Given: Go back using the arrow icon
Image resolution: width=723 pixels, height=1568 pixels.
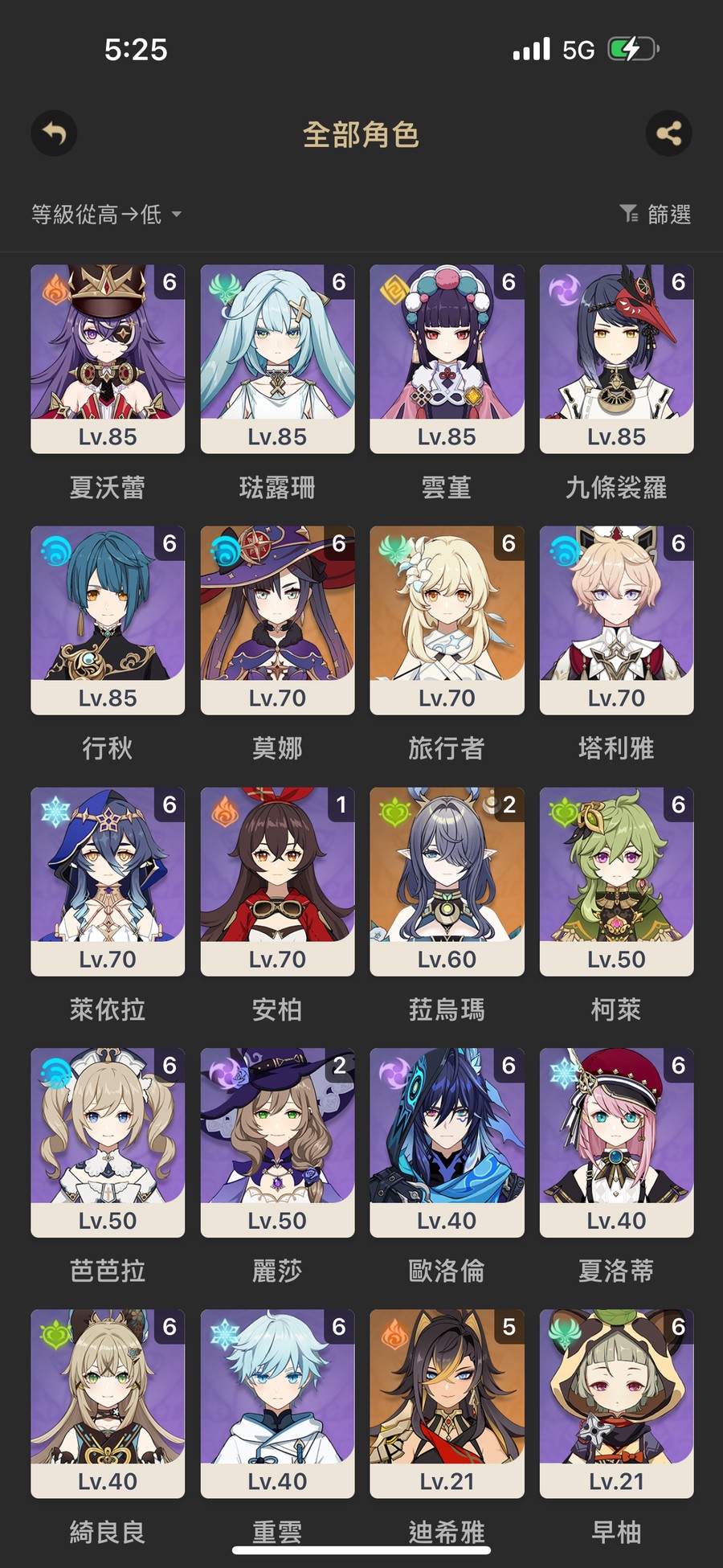Looking at the screenshot, I should [54, 133].
